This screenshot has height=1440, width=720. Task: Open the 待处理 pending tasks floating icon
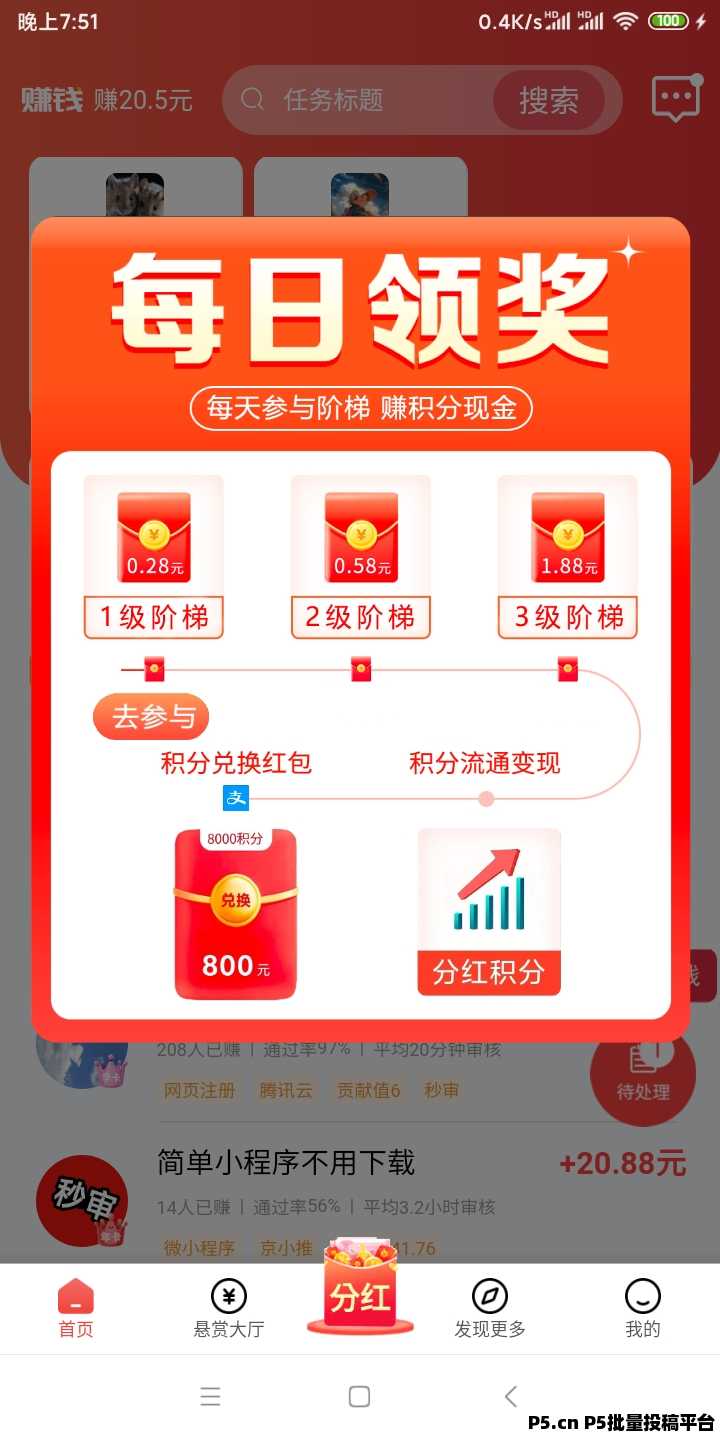pos(643,1072)
